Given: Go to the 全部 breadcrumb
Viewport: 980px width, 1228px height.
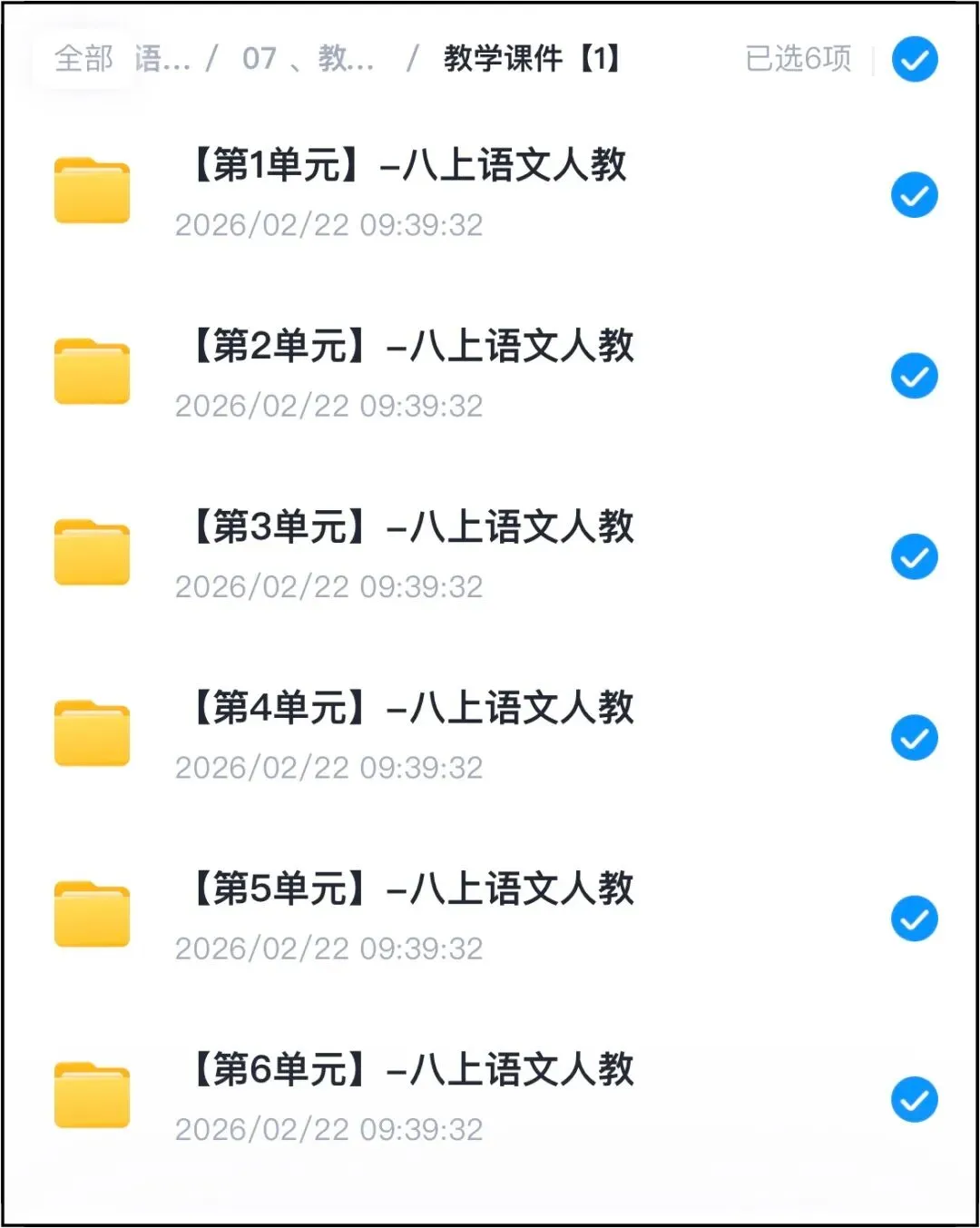Looking at the screenshot, I should click(83, 59).
